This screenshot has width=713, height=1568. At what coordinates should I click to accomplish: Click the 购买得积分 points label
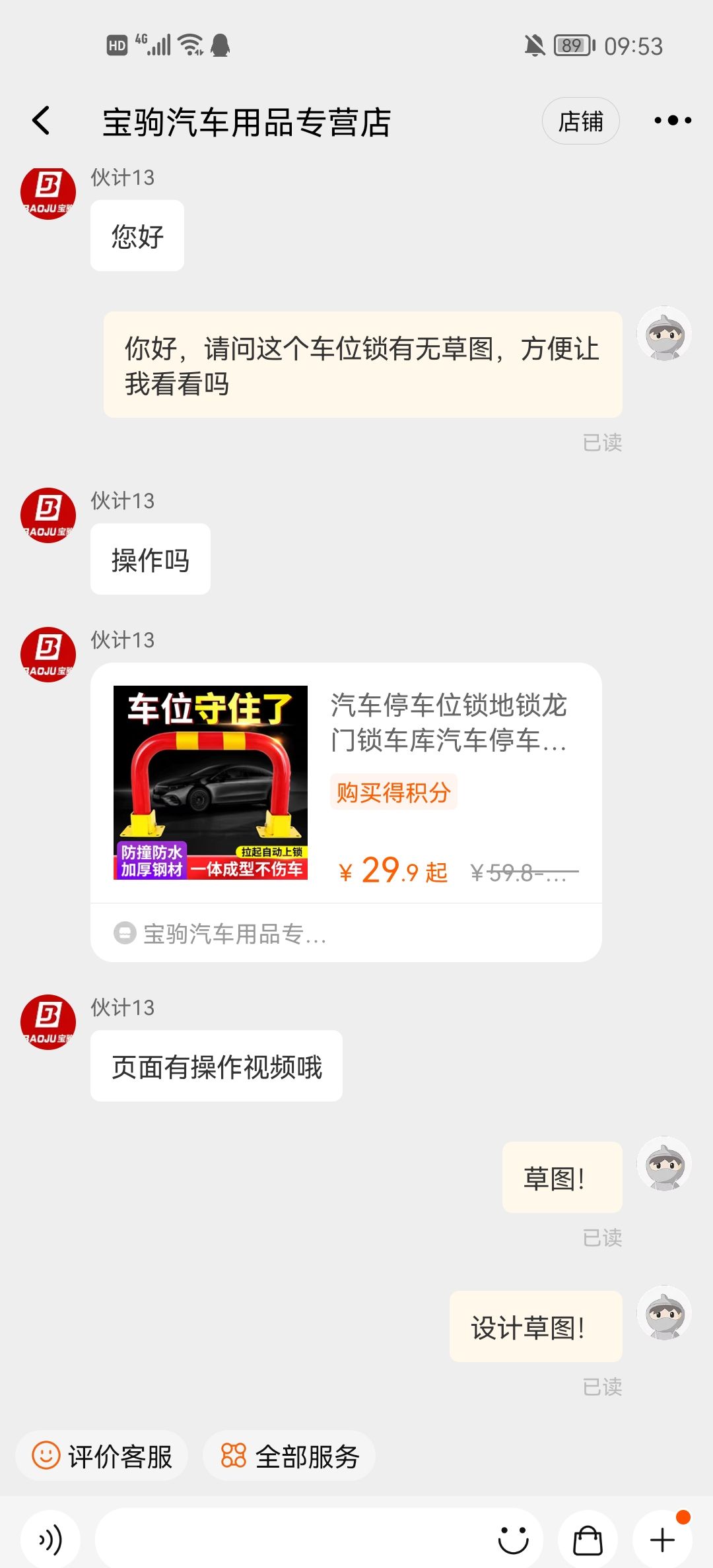pos(393,792)
